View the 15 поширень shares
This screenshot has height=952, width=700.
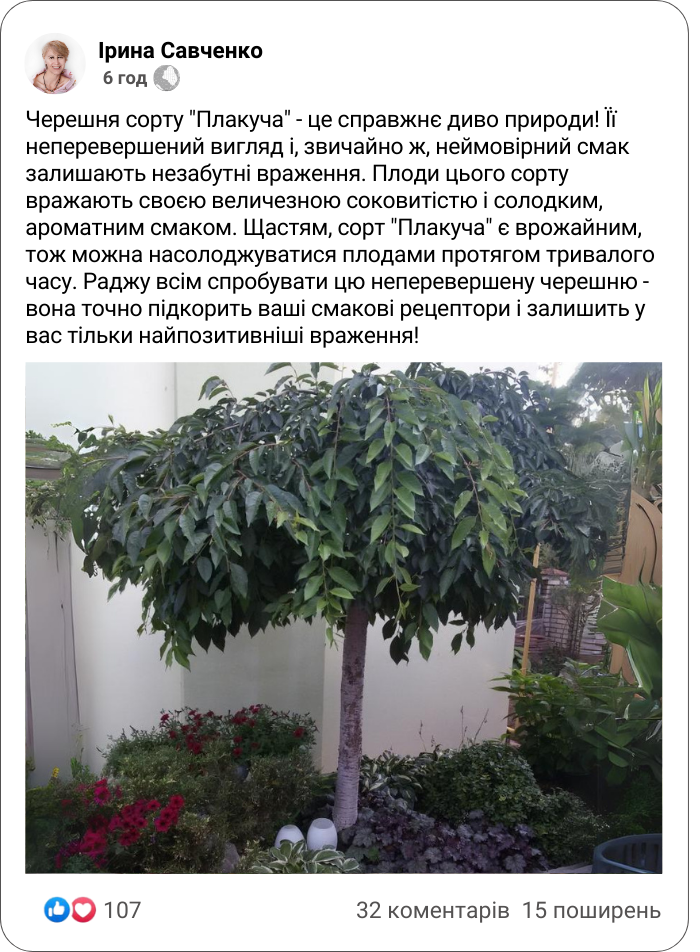click(x=592, y=910)
